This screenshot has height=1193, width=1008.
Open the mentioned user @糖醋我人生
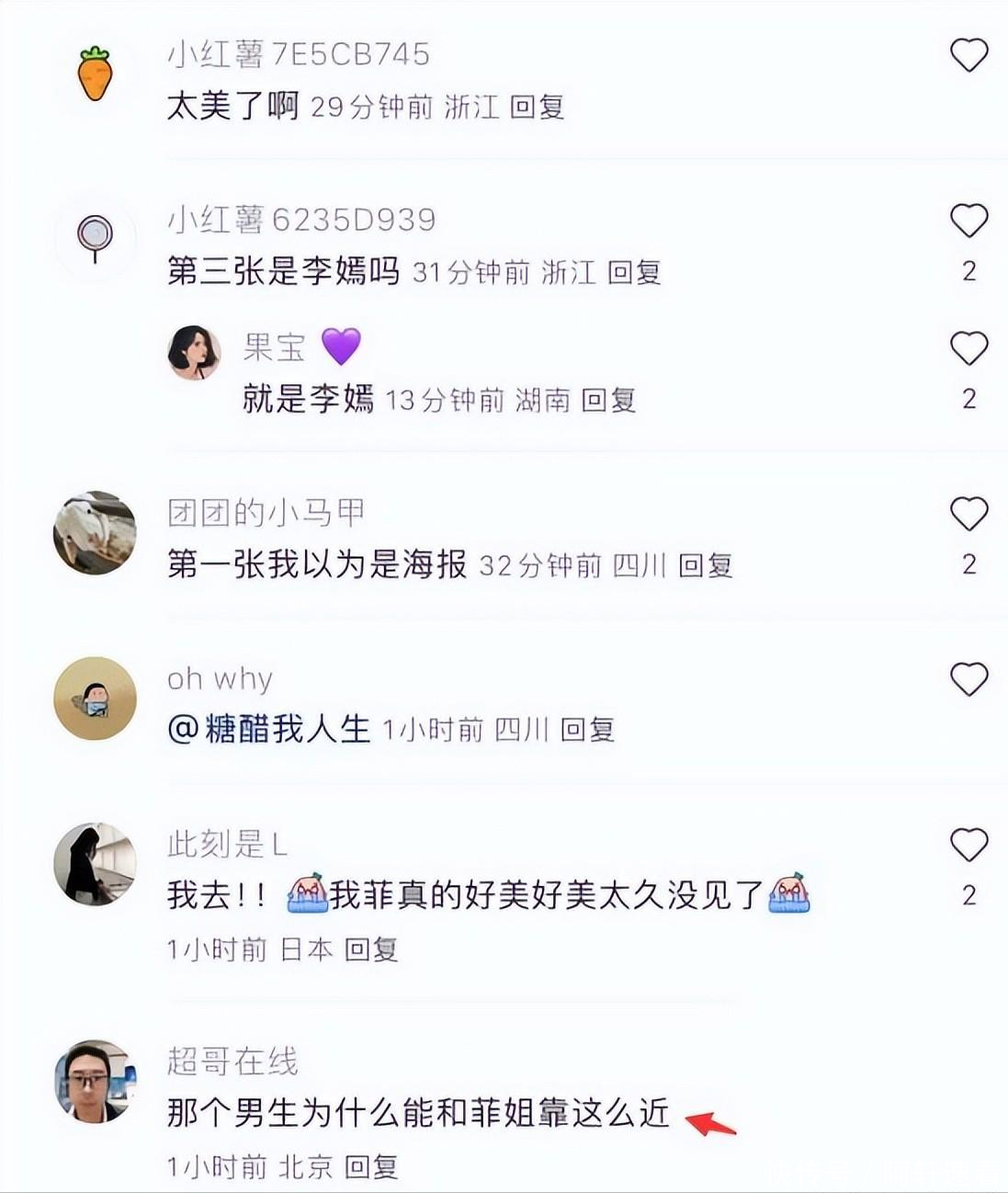click(268, 730)
